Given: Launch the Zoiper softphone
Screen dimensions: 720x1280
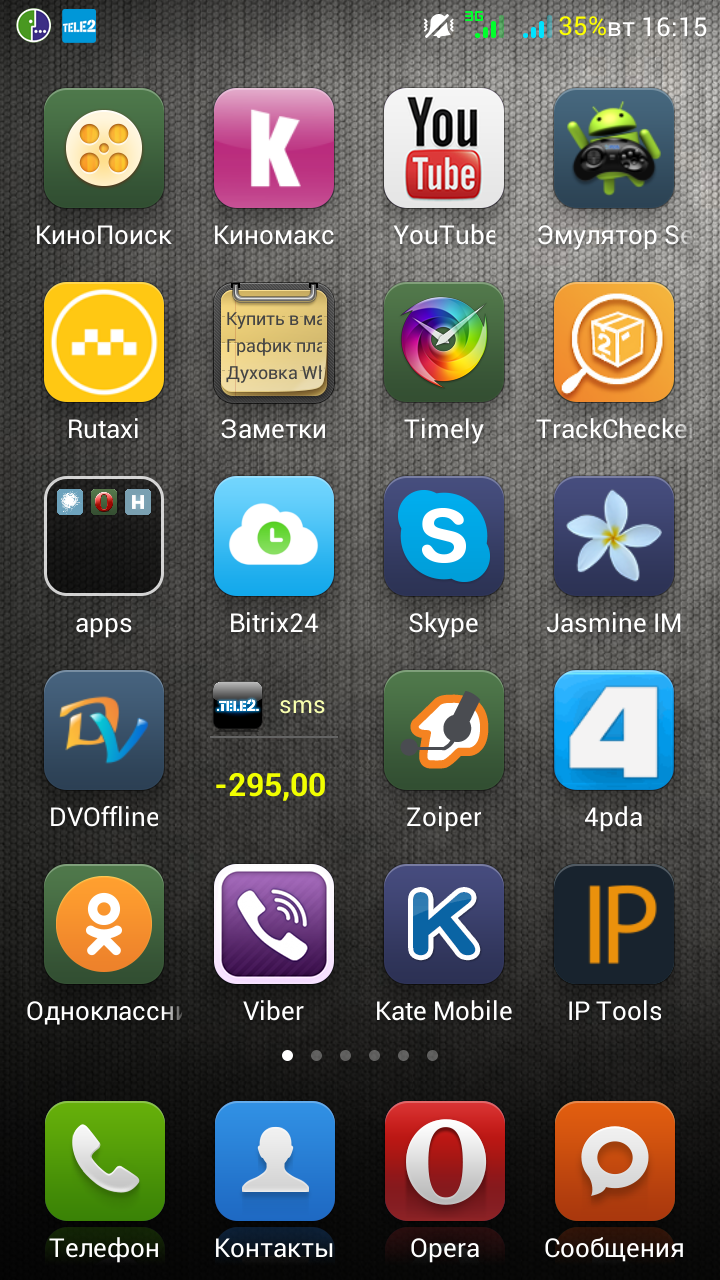Looking at the screenshot, I should [x=444, y=730].
